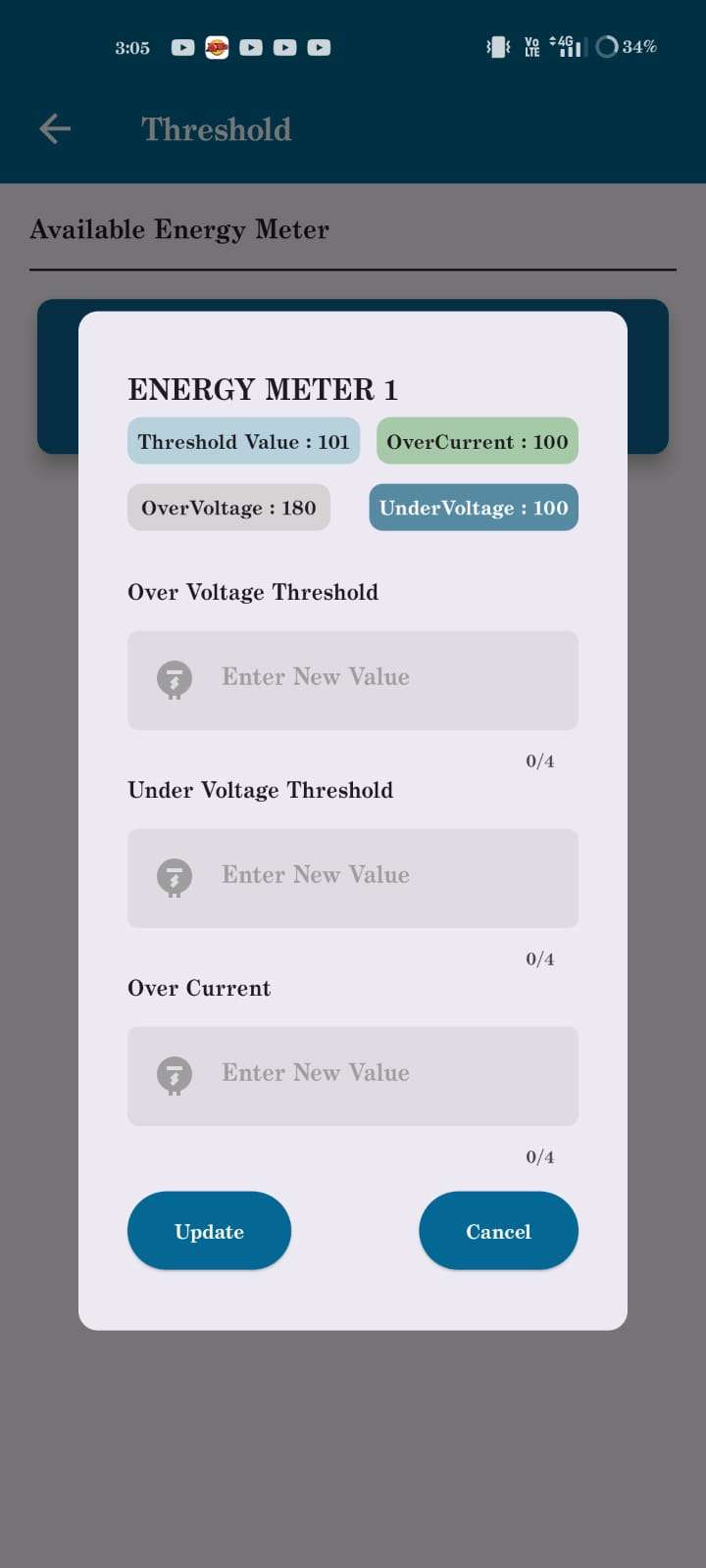Dismiss the dialog with Cancel
Viewport: 706px width, 1568px height.
click(498, 1231)
